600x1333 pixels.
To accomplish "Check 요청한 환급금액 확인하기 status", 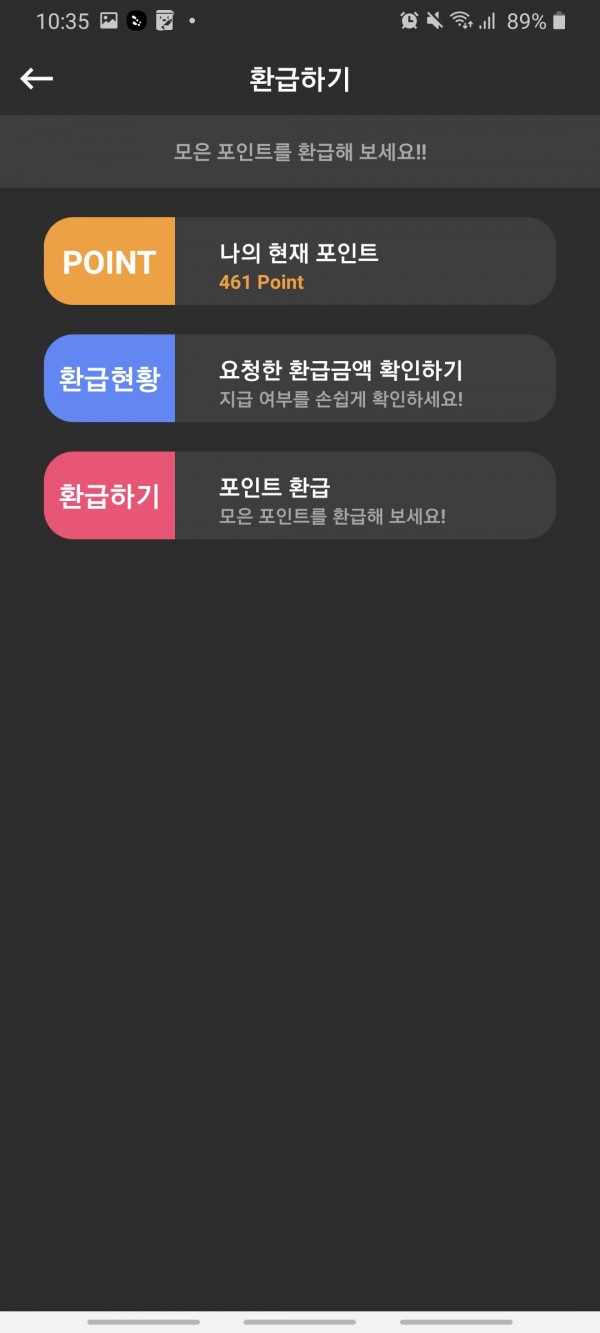I will point(299,378).
